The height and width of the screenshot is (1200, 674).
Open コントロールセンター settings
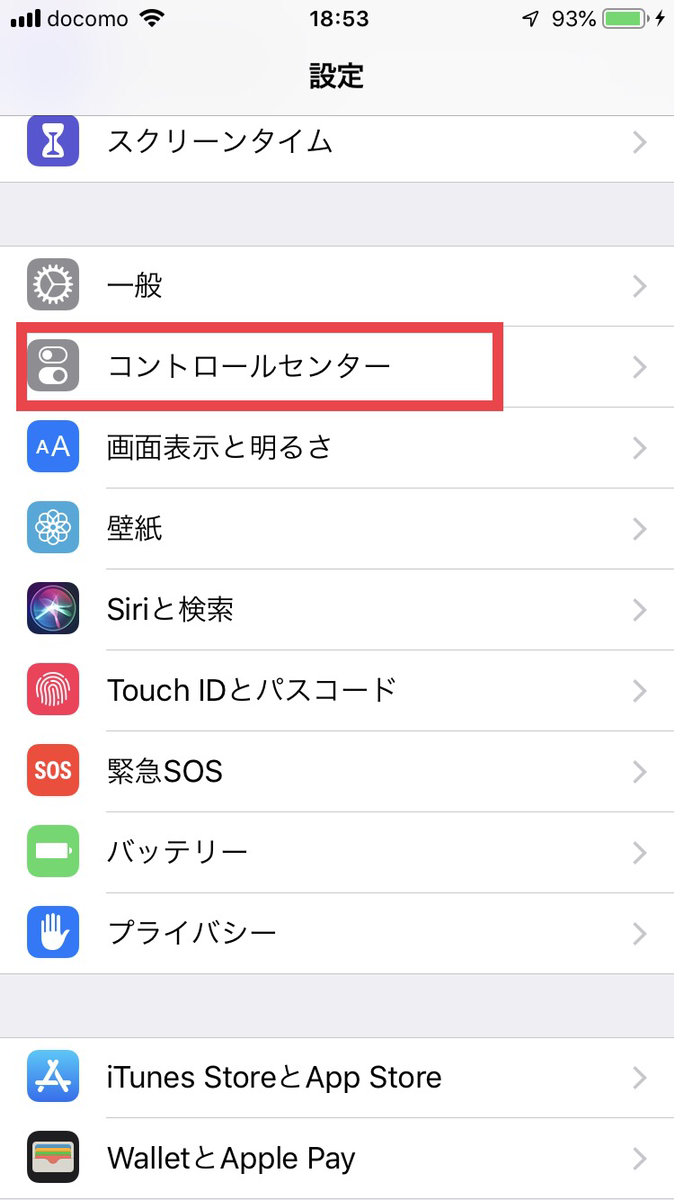[337, 367]
